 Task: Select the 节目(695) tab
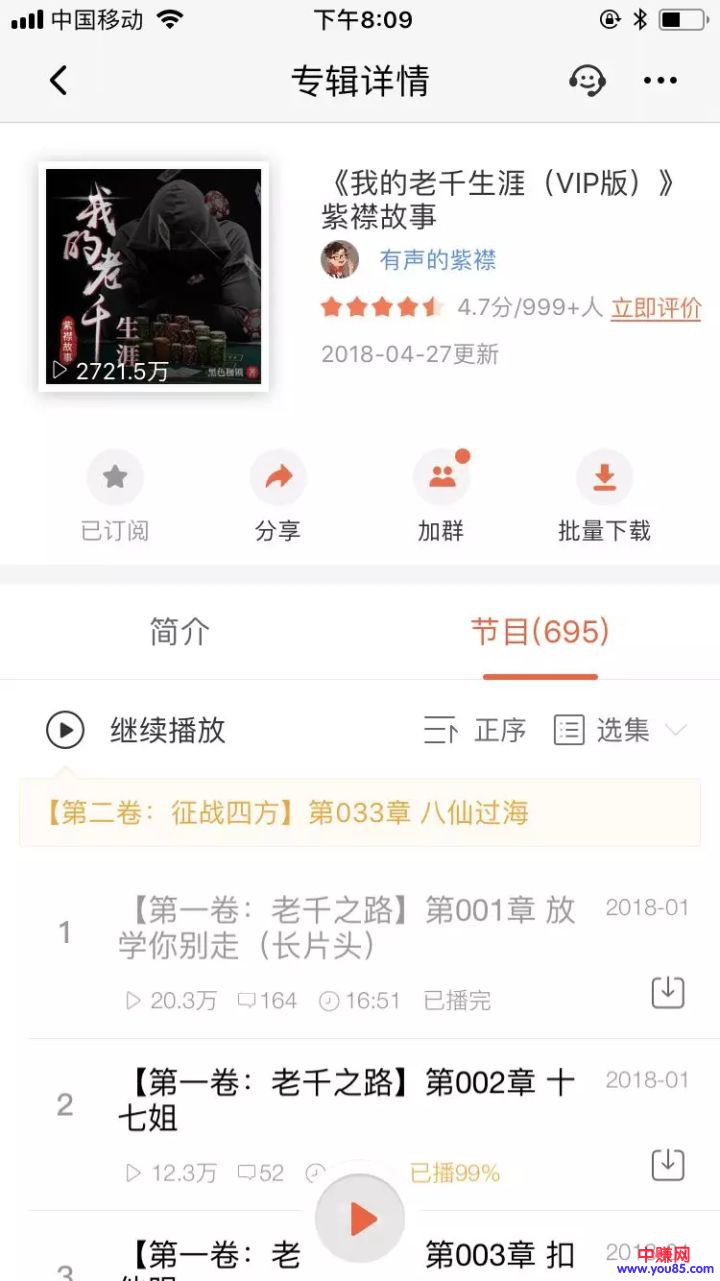pos(540,632)
